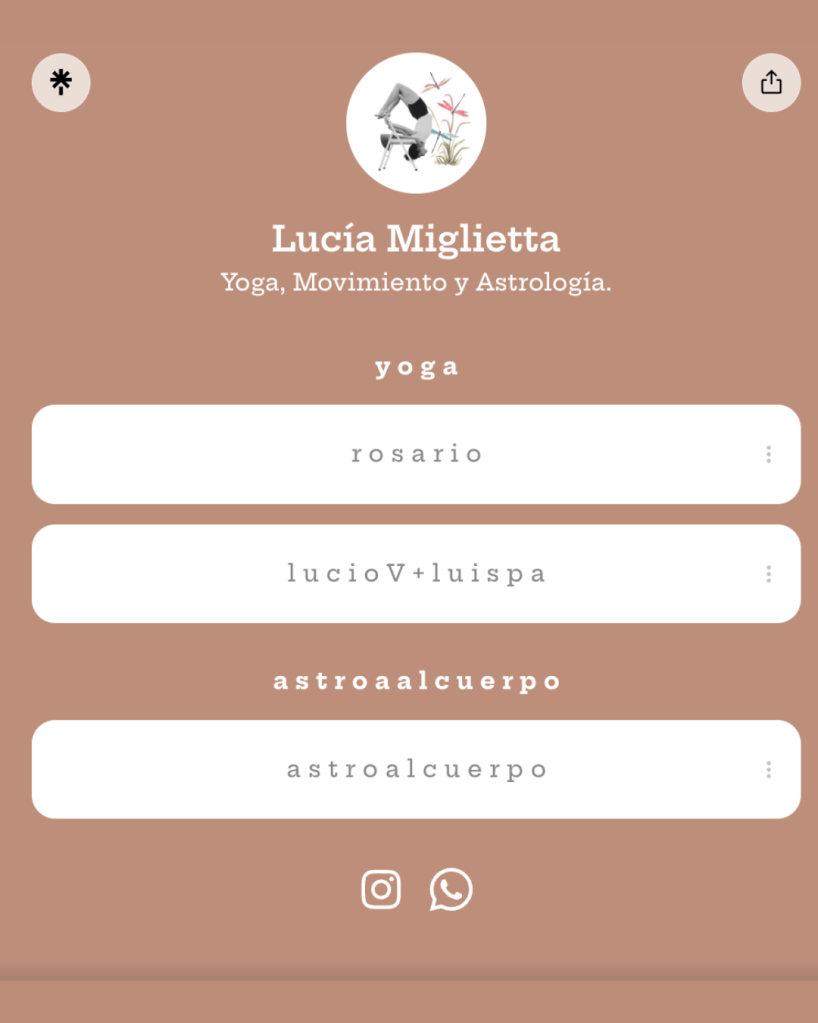Open options for the lucioV+luispa link
The height and width of the screenshot is (1023, 818).
point(768,574)
